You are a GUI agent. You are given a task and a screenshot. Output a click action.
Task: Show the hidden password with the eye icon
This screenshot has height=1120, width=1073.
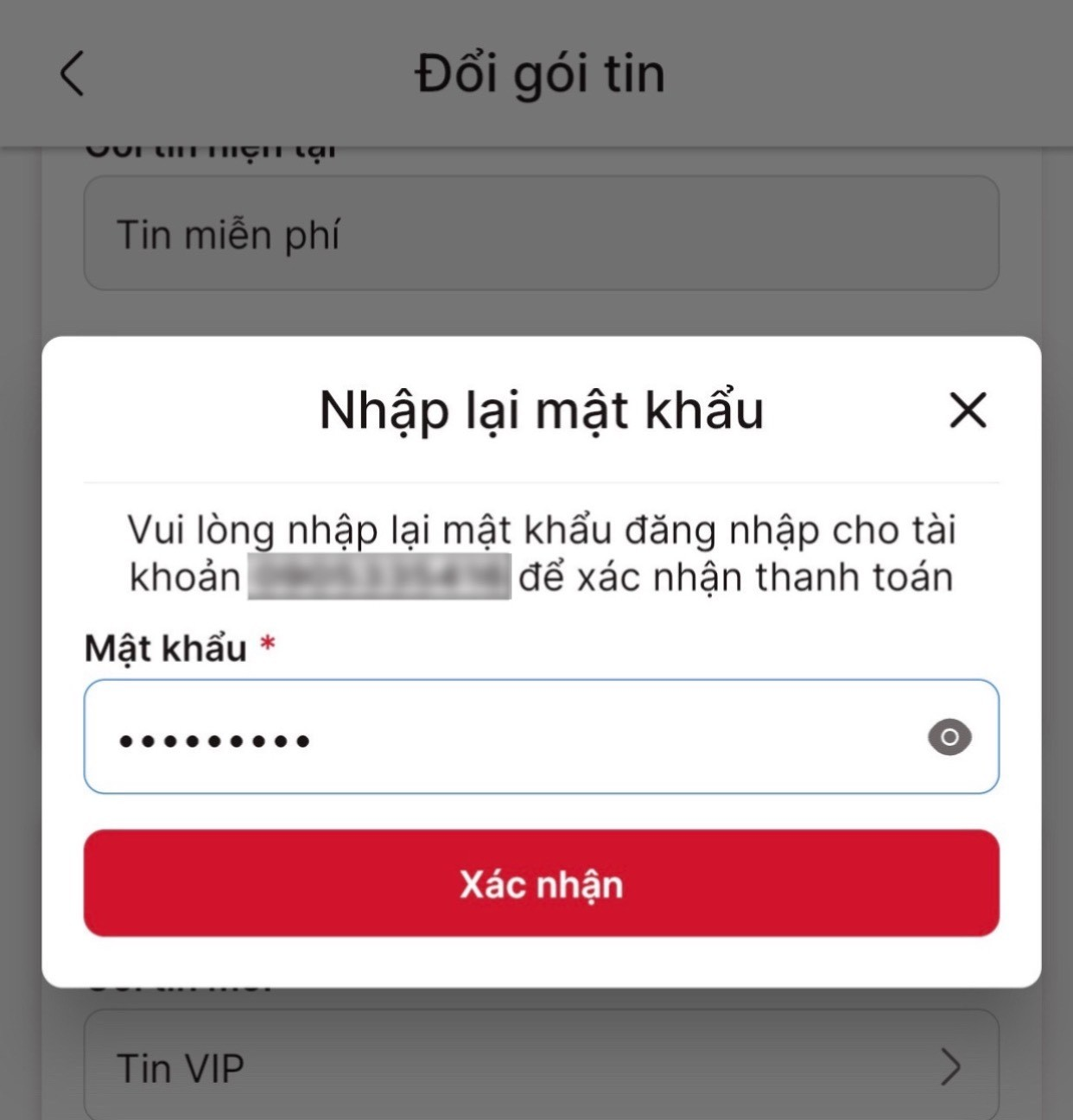pyautogui.click(x=949, y=737)
